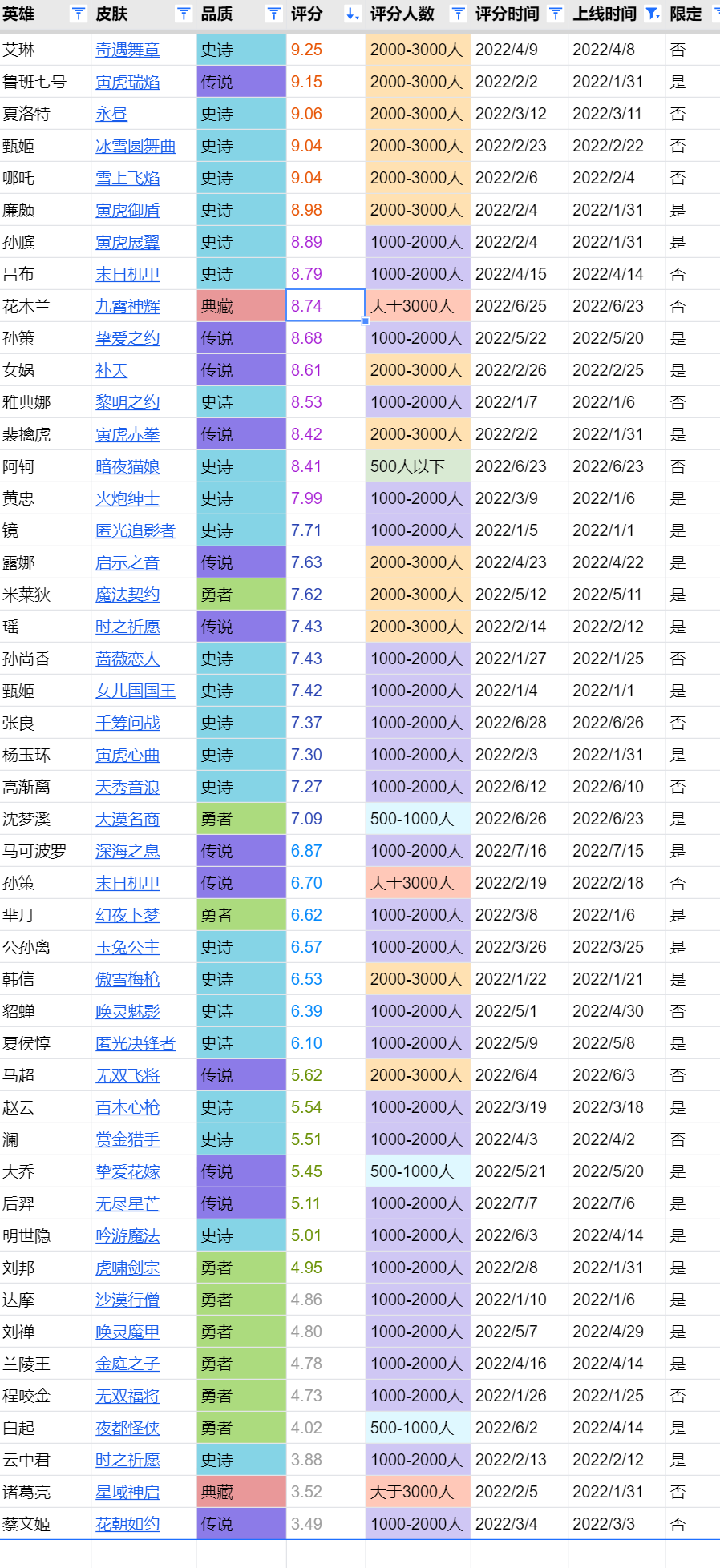The height and width of the screenshot is (1568, 720).
Task: Open the 星域神启 skin link
Action: (x=127, y=1492)
